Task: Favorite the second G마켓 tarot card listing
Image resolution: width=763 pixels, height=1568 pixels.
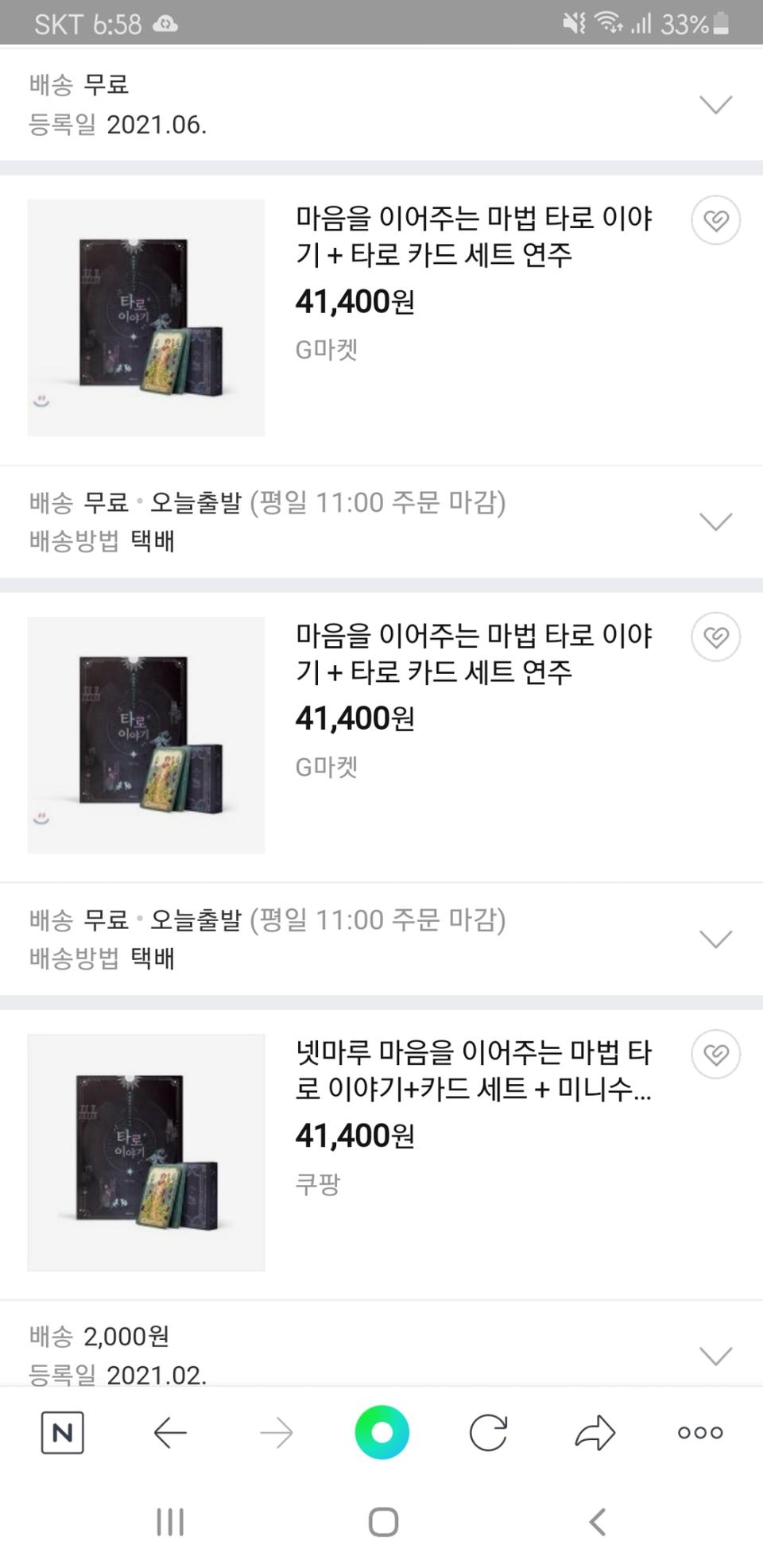Action: click(x=716, y=637)
